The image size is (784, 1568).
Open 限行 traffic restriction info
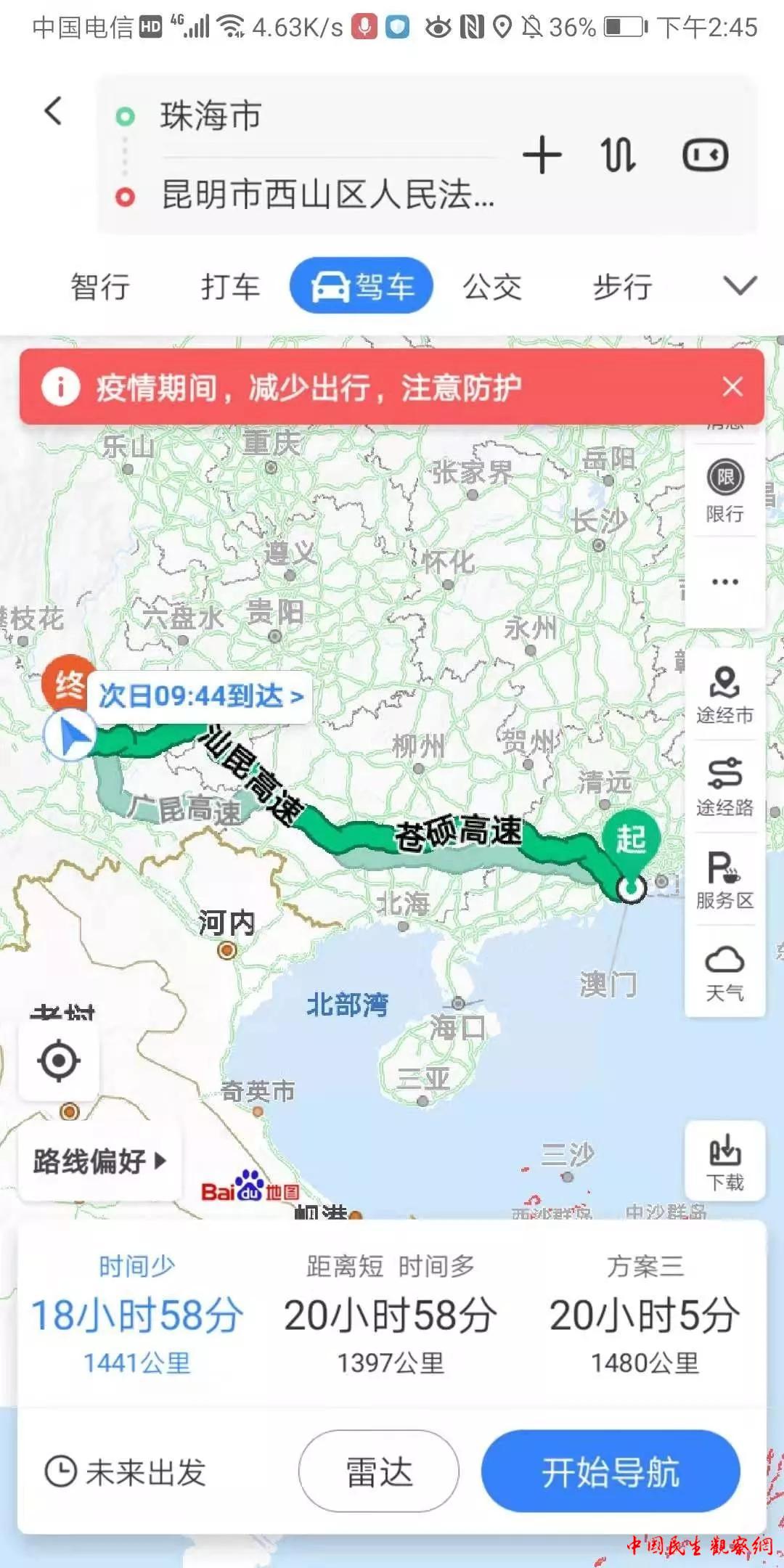point(724,491)
